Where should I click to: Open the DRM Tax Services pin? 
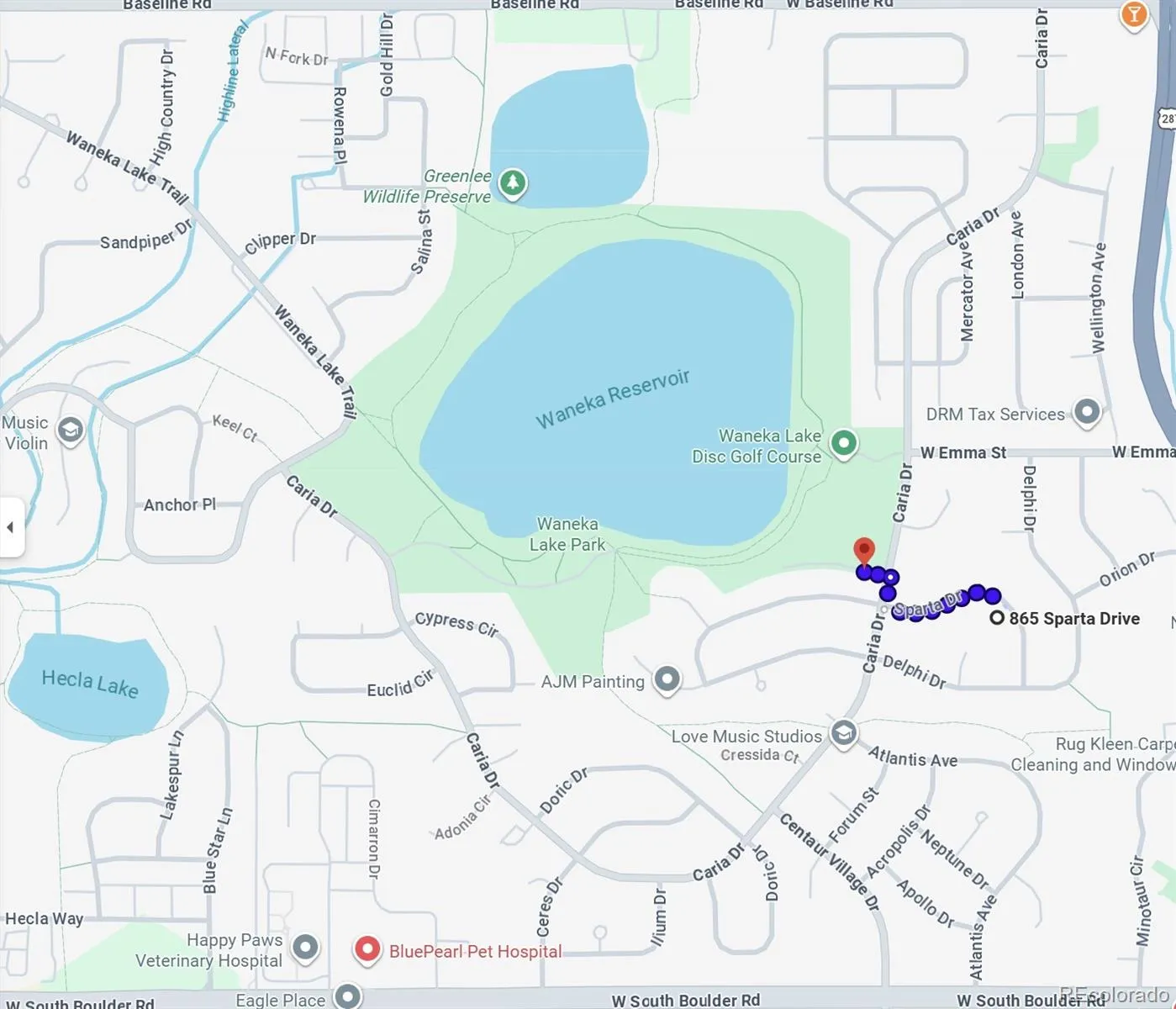point(1087,412)
